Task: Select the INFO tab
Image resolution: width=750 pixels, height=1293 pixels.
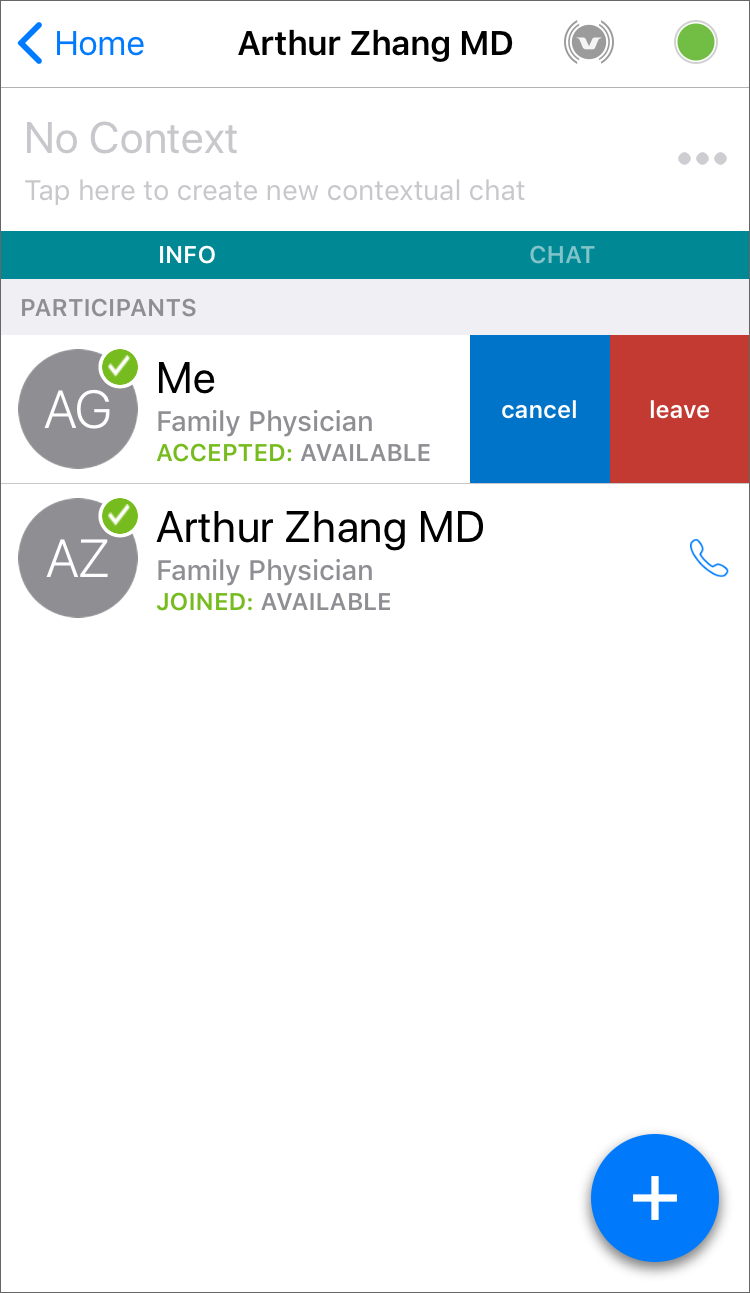Action: tap(187, 255)
